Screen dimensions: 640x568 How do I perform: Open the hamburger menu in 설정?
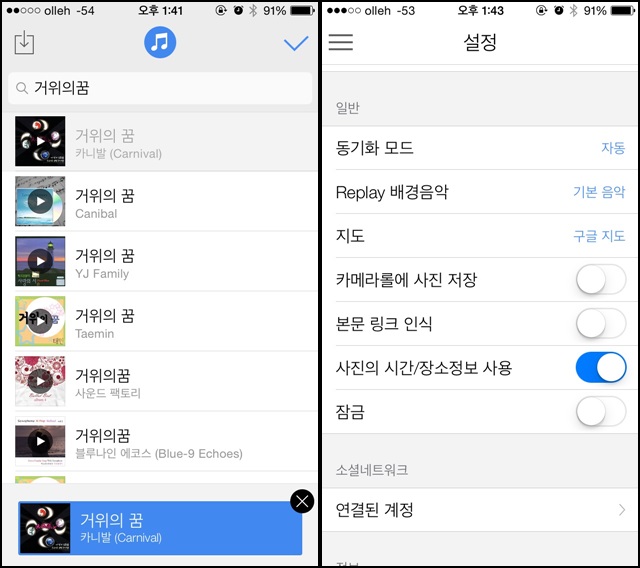(x=341, y=42)
